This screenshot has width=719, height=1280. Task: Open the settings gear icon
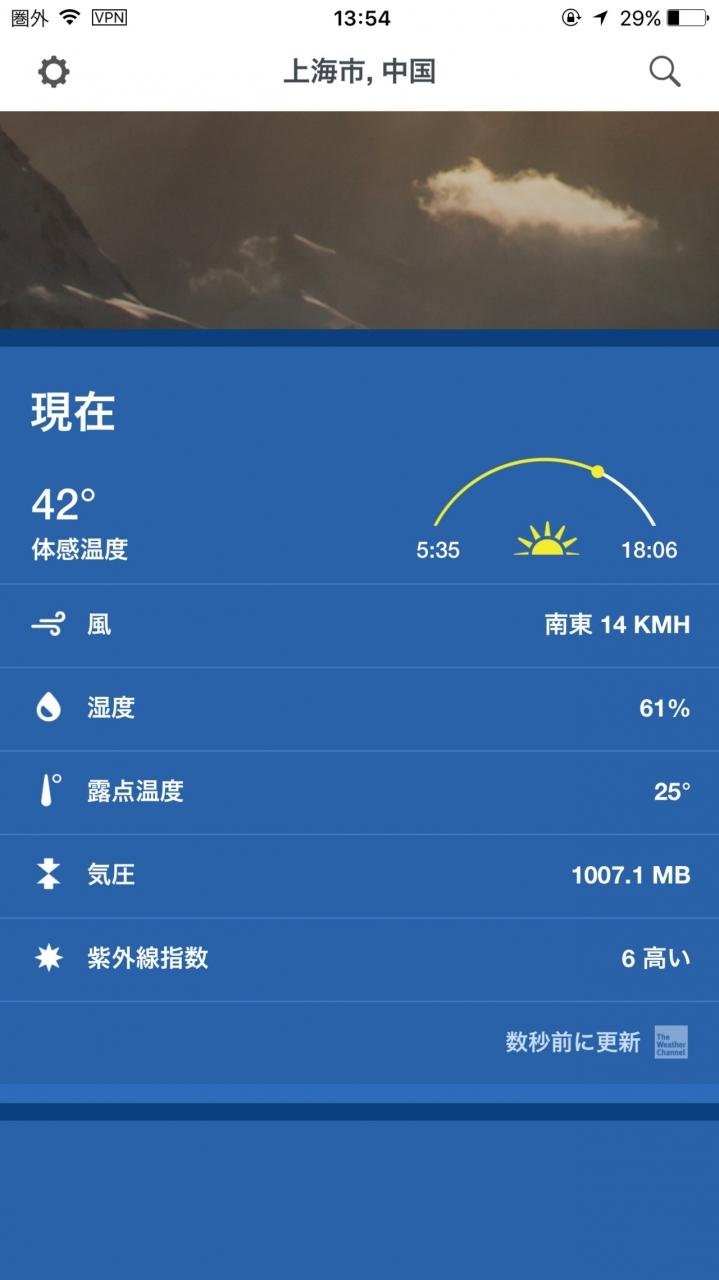(x=53, y=72)
